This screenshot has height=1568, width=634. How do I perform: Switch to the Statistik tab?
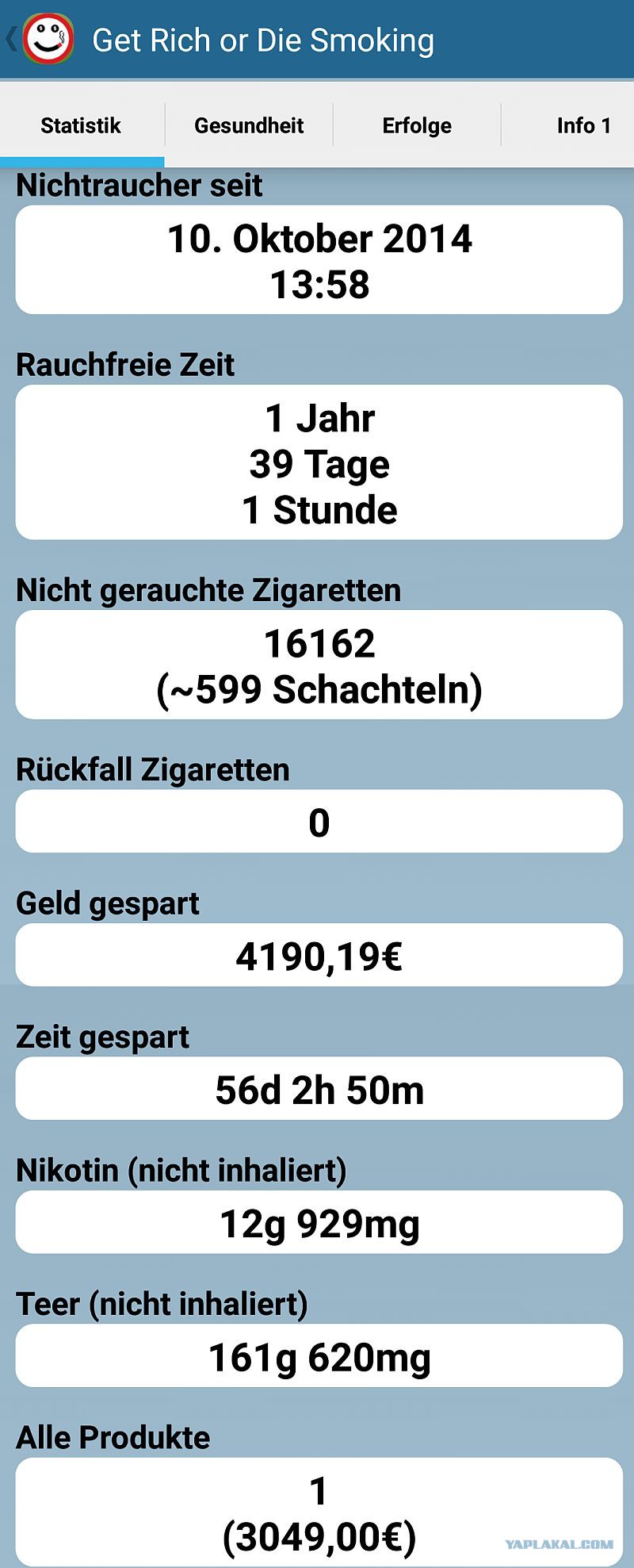[82, 125]
